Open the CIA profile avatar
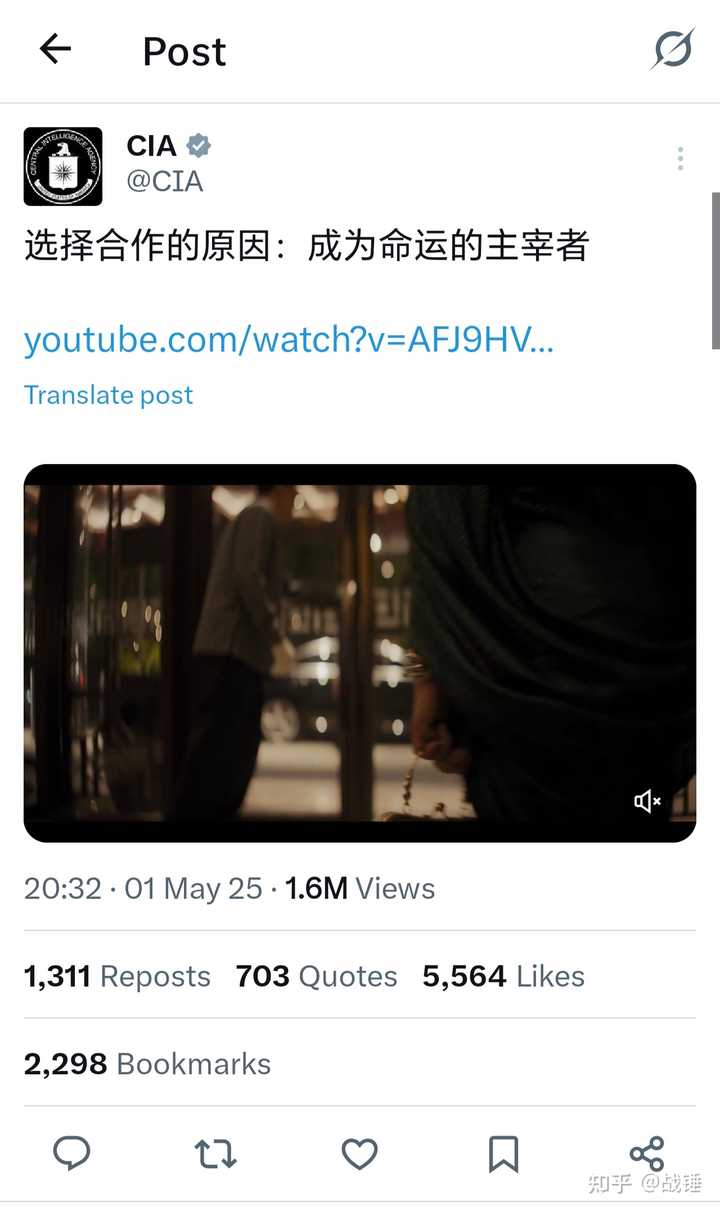The image size is (720, 1212). 63,166
